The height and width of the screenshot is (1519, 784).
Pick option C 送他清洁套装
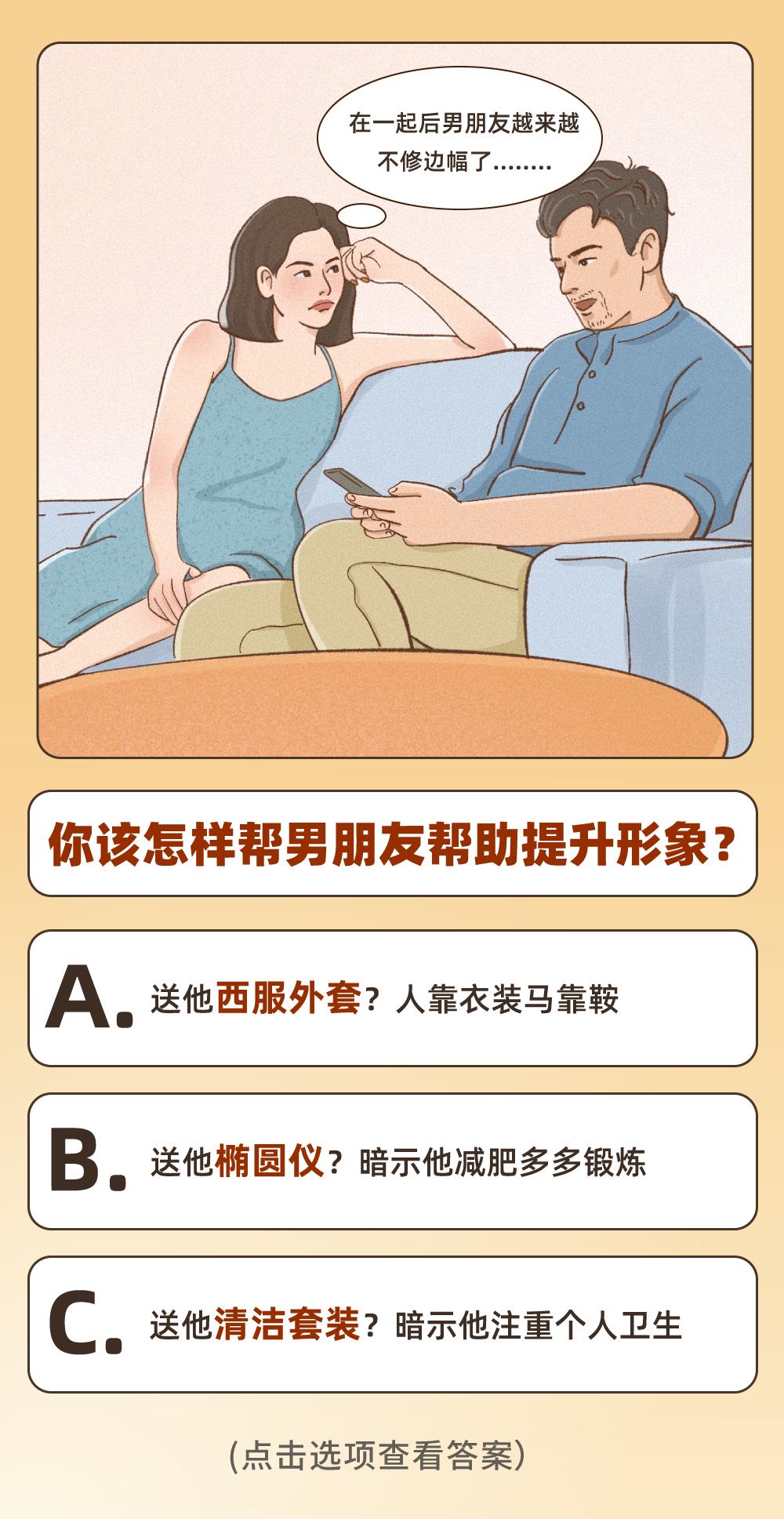pyautogui.click(x=392, y=1325)
